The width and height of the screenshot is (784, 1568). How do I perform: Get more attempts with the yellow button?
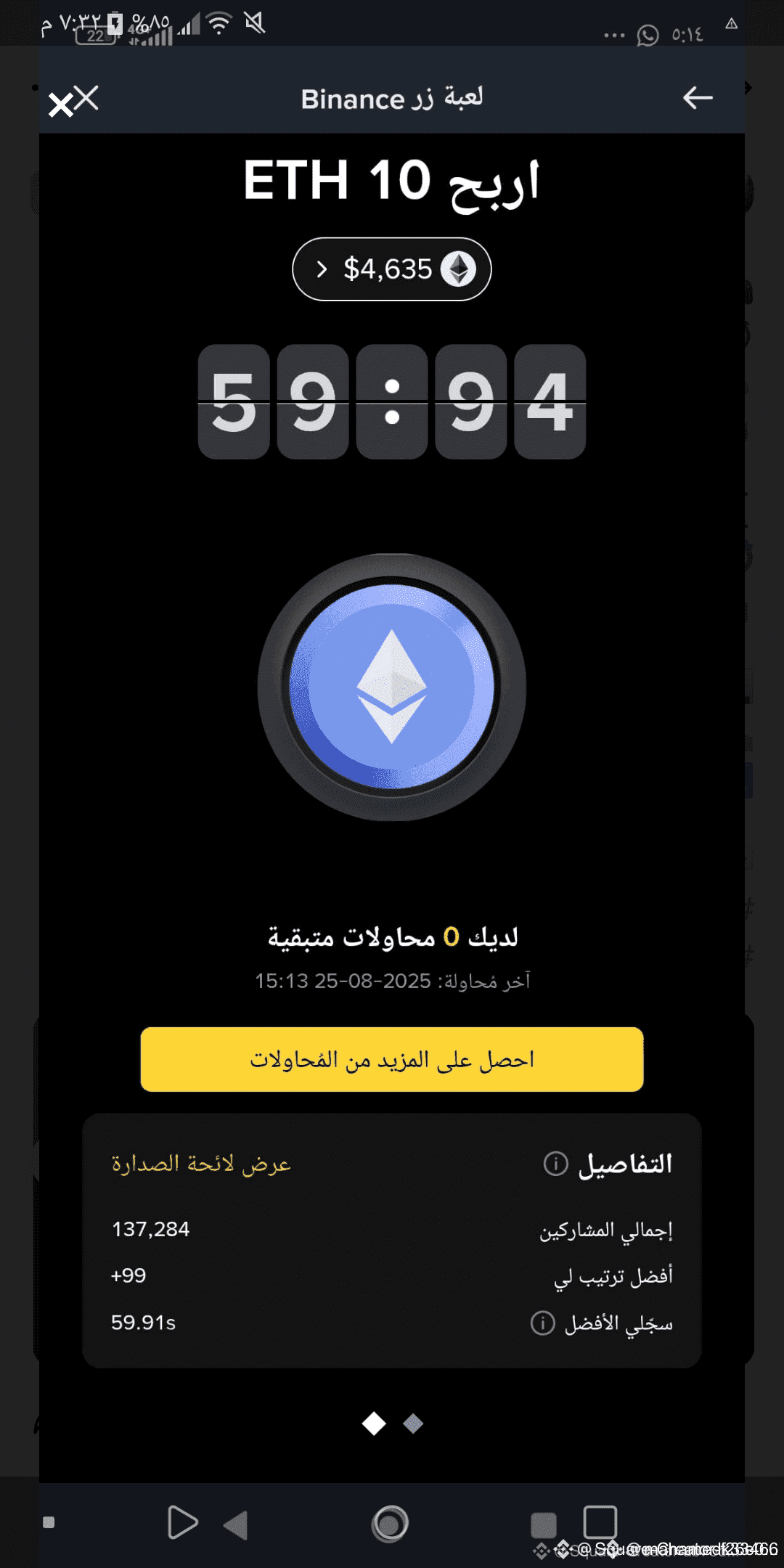click(392, 1059)
